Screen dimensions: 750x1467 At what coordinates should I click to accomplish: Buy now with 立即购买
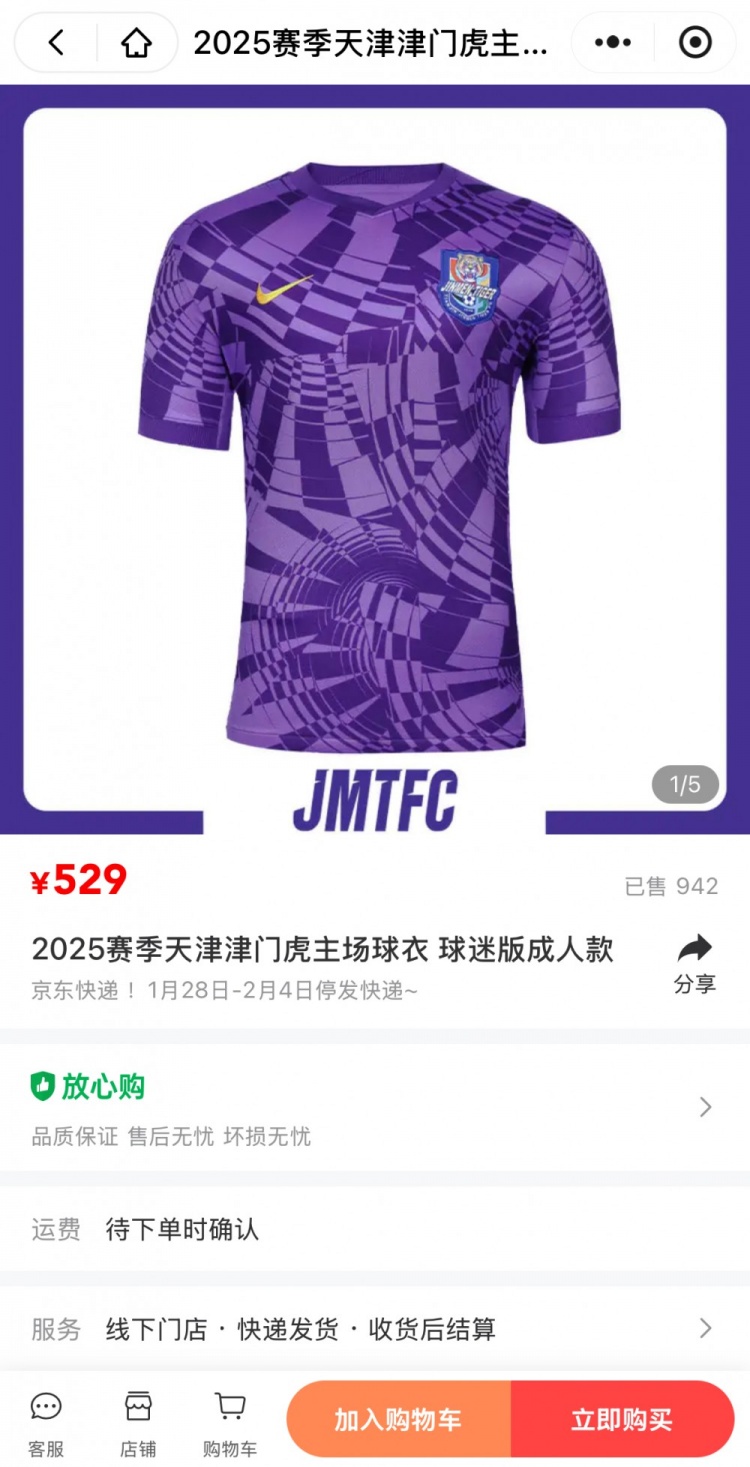tap(622, 1420)
